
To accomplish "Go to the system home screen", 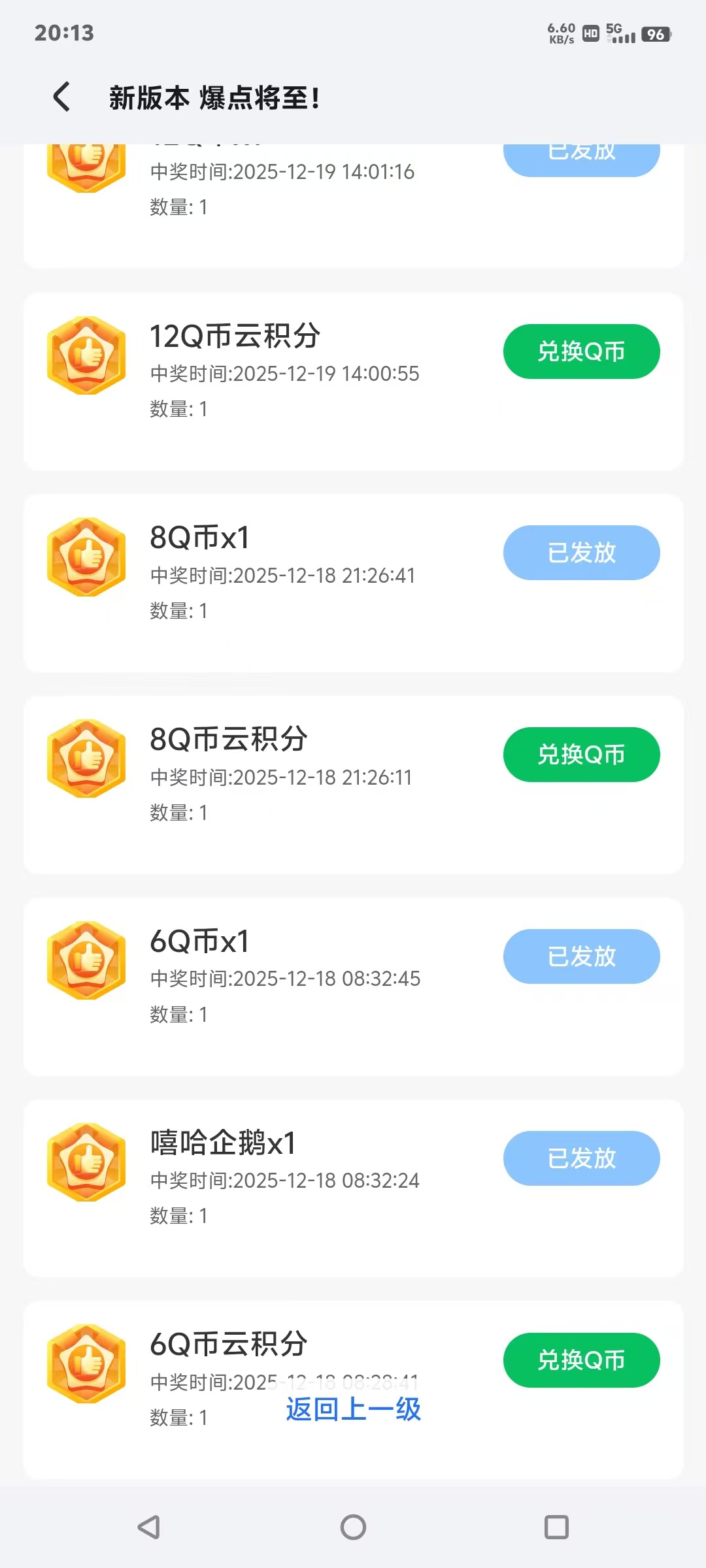I will (x=353, y=1527).
